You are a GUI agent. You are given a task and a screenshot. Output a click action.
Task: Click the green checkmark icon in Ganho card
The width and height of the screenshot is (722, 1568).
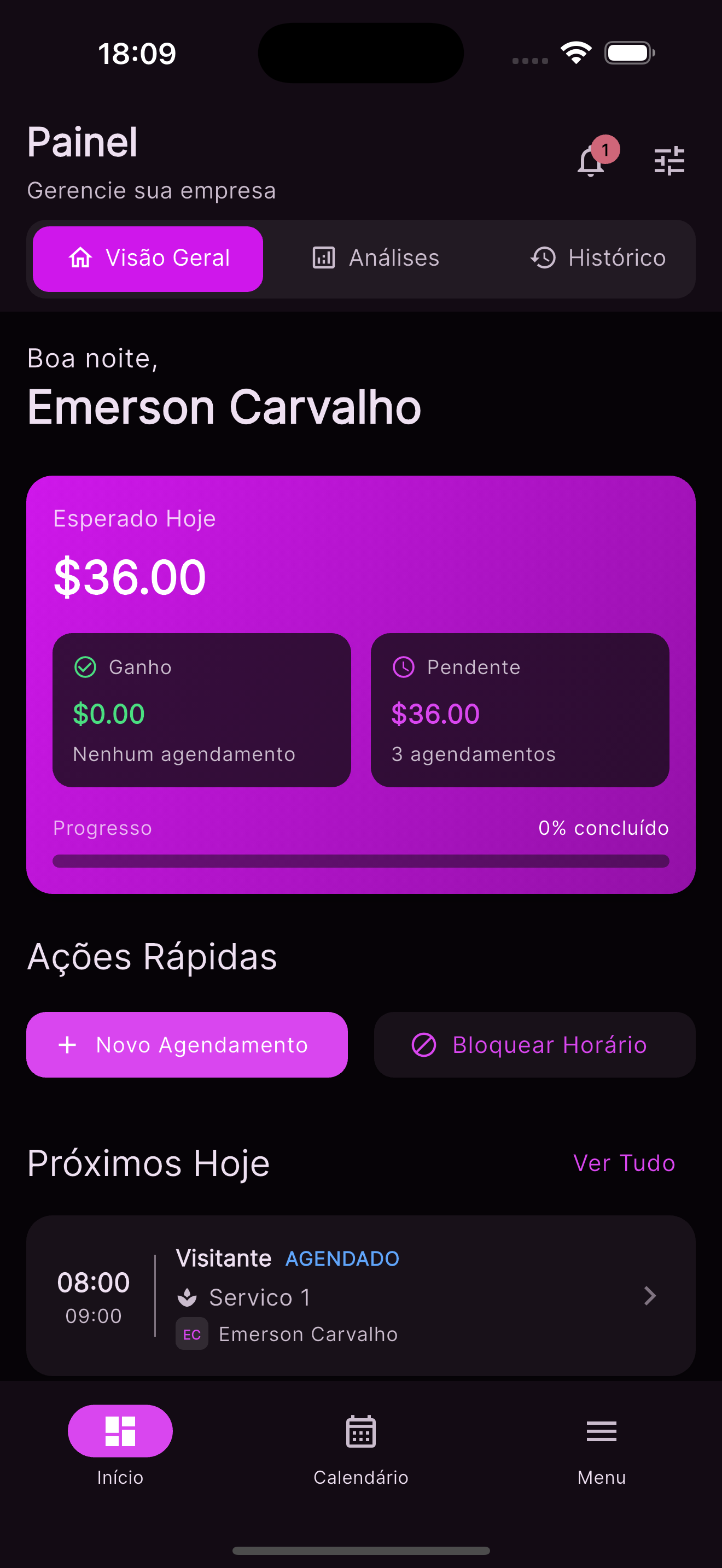pyautogui.click(x=85, y=666)
